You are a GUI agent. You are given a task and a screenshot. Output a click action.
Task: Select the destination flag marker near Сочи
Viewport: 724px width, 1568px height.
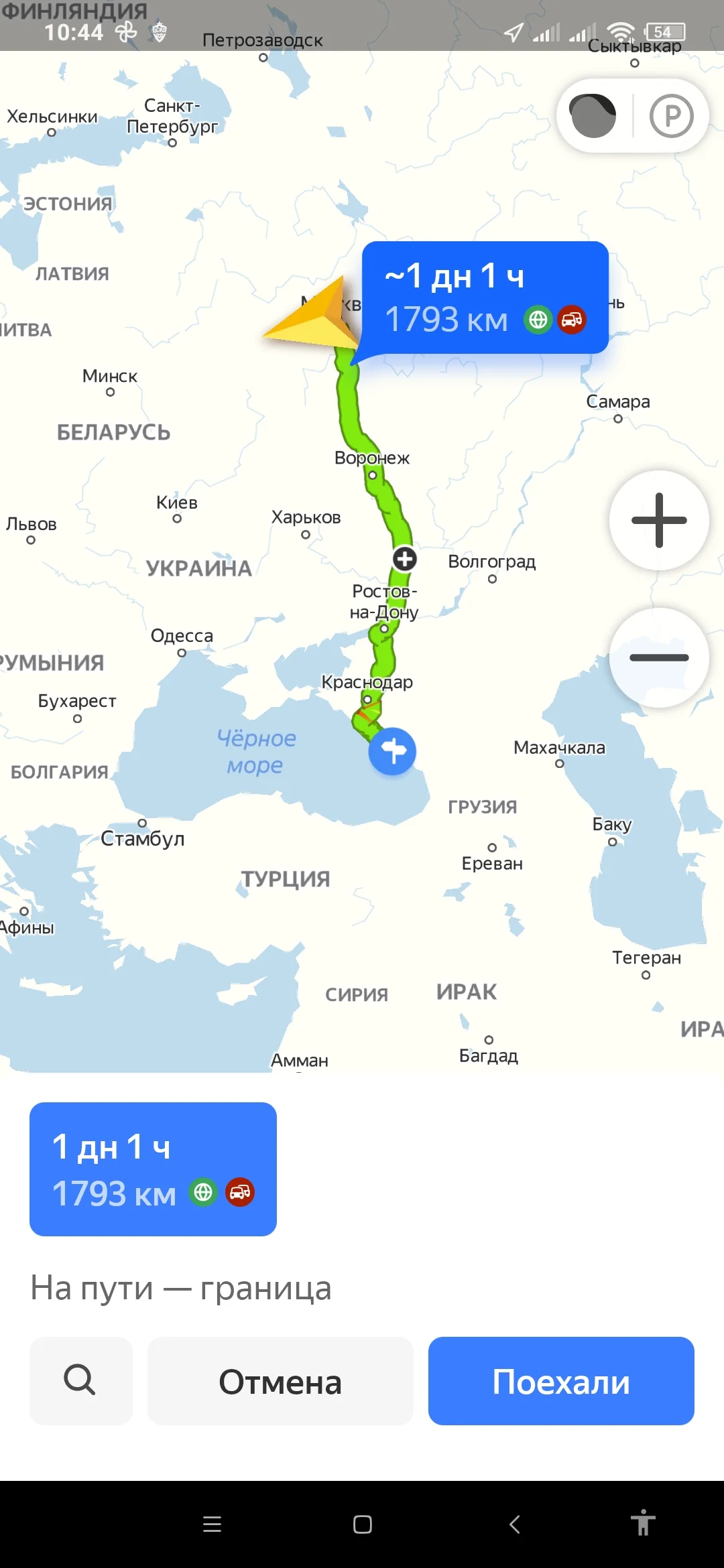393,752
